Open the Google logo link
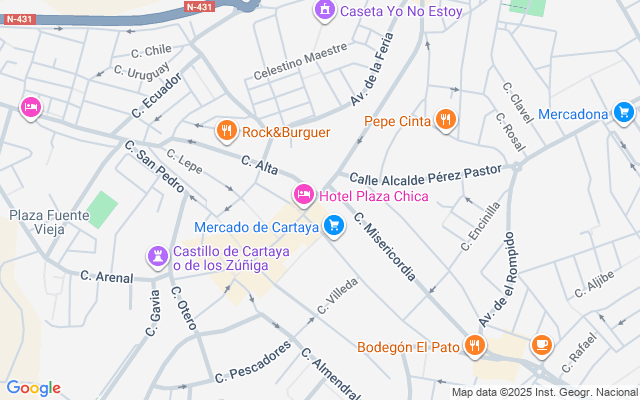 (34, 388)
